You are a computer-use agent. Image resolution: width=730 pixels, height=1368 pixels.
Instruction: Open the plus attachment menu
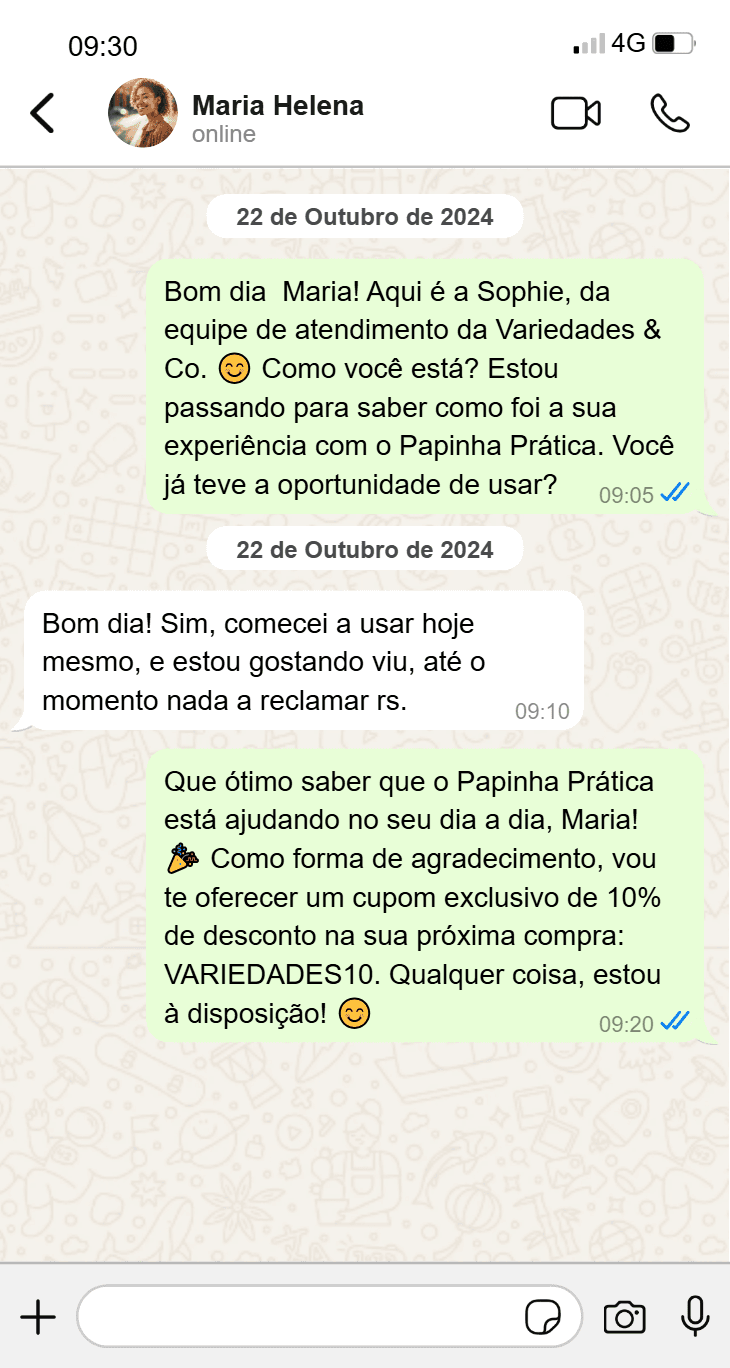38,1317
